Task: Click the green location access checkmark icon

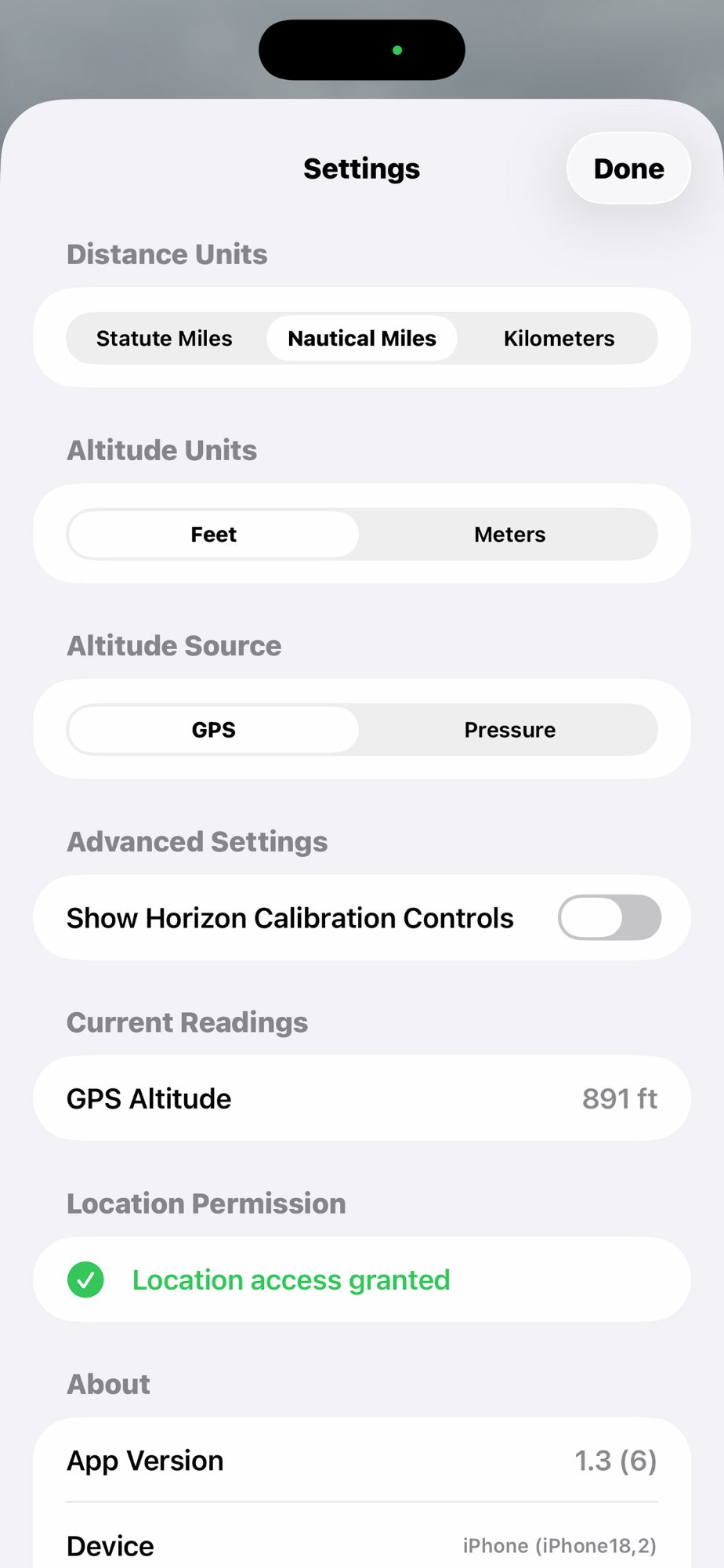Action: click(x=86, y=1279)
